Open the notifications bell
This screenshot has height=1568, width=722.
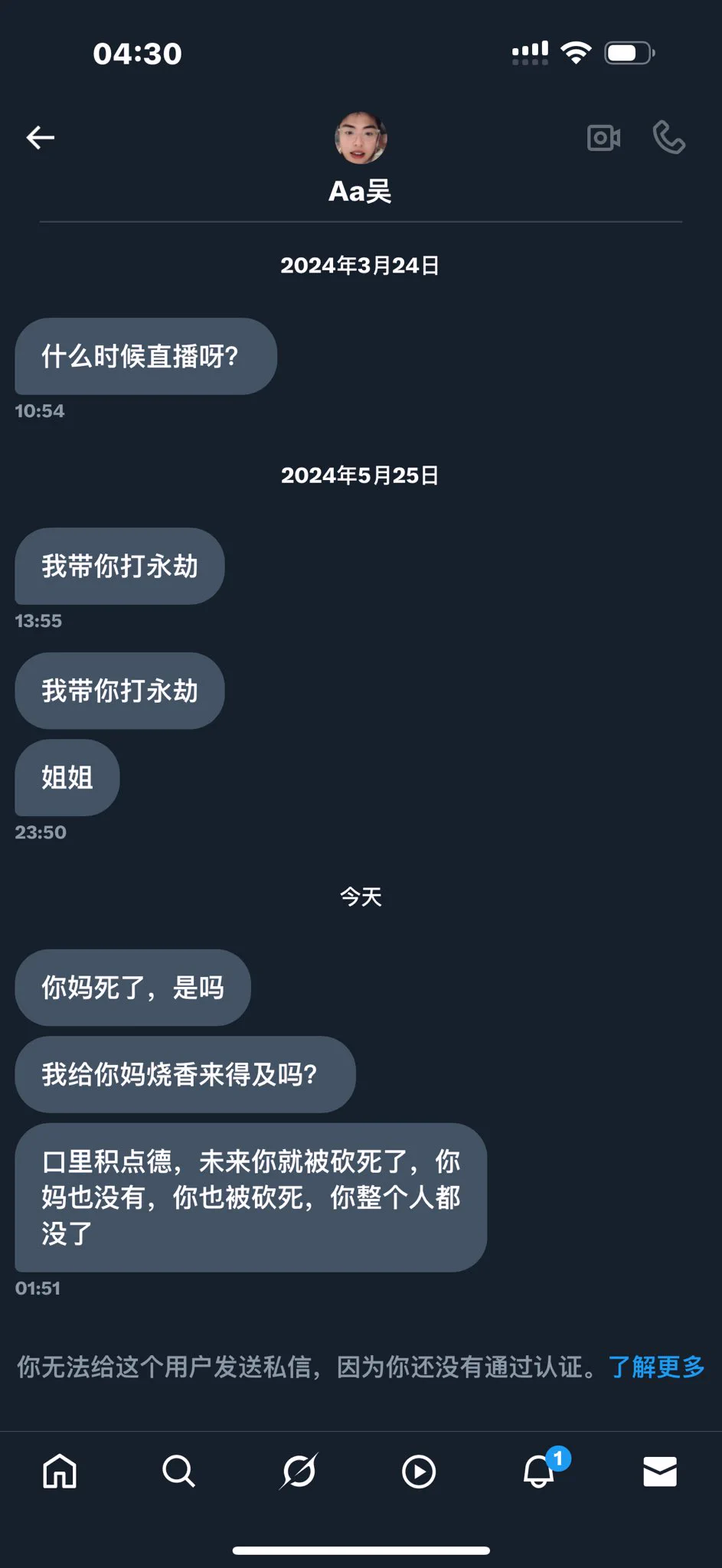tap(539, 1471)
